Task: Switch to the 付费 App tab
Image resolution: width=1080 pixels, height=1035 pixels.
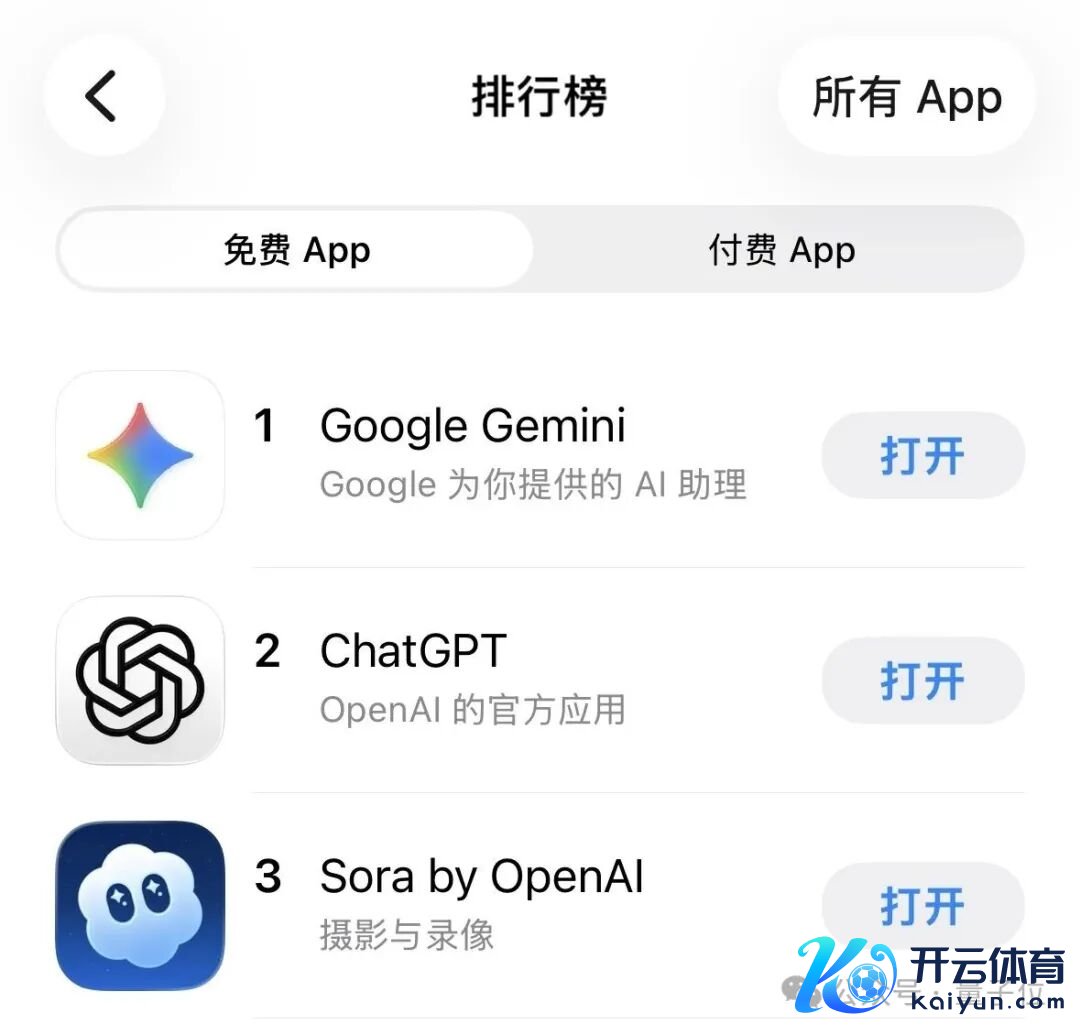Action: click(x=781, y=250)
